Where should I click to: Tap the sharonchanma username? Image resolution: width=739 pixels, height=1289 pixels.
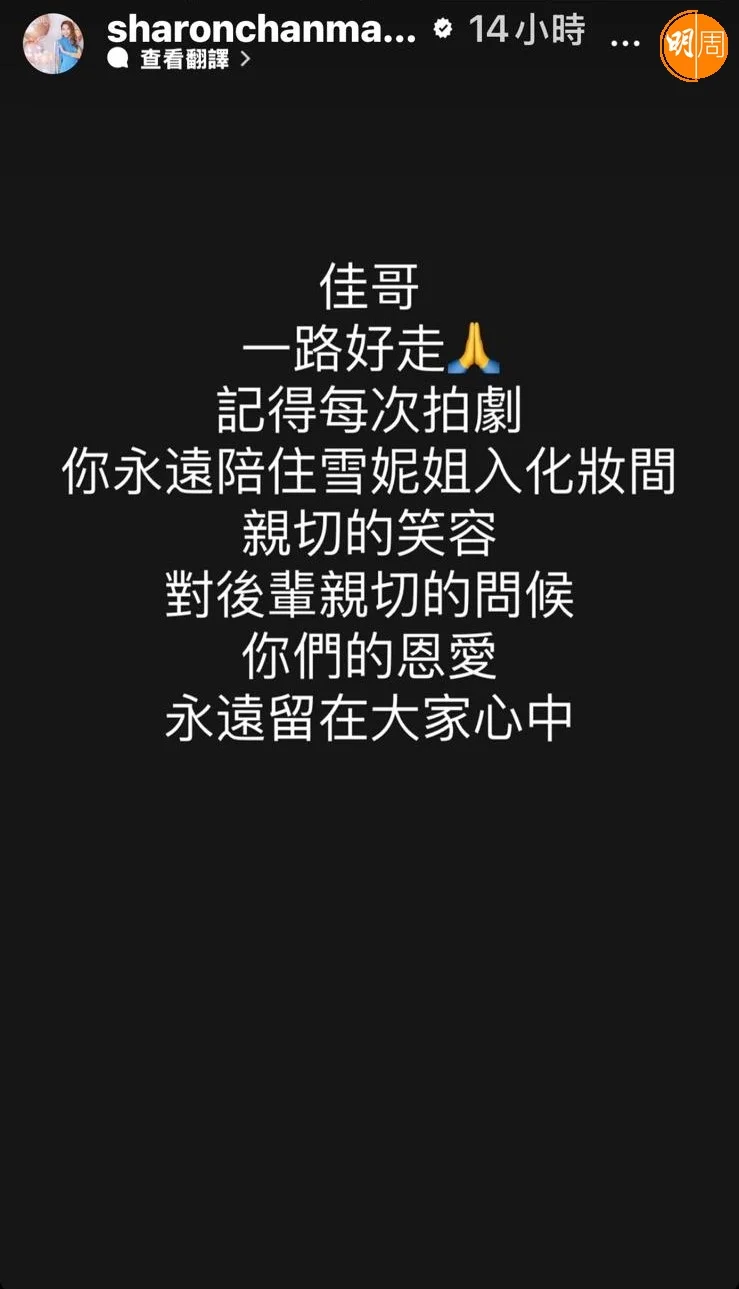pyautogui.click(x=262, y=29)
